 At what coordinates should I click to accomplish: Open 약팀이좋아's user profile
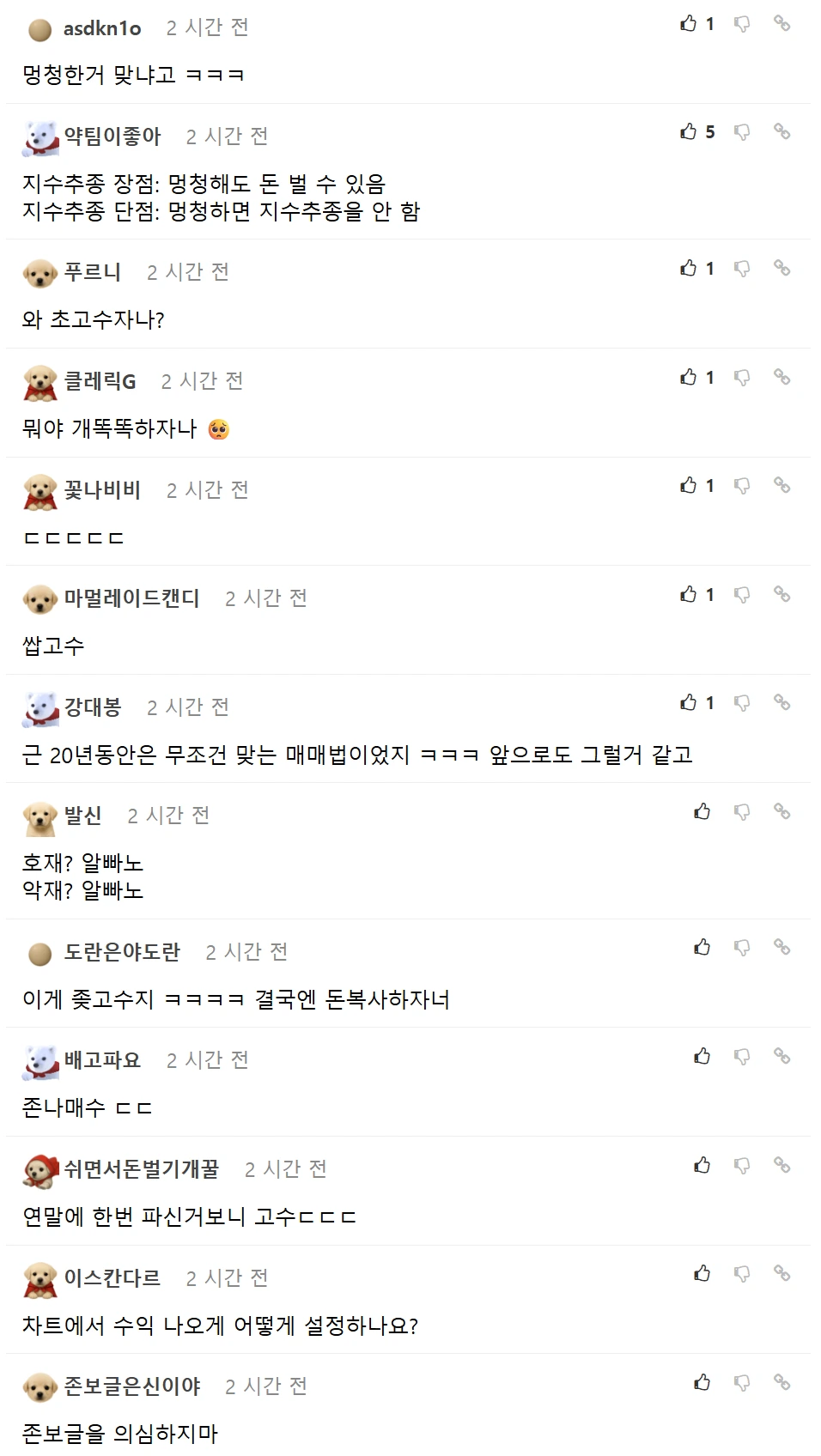click(113, 136)
